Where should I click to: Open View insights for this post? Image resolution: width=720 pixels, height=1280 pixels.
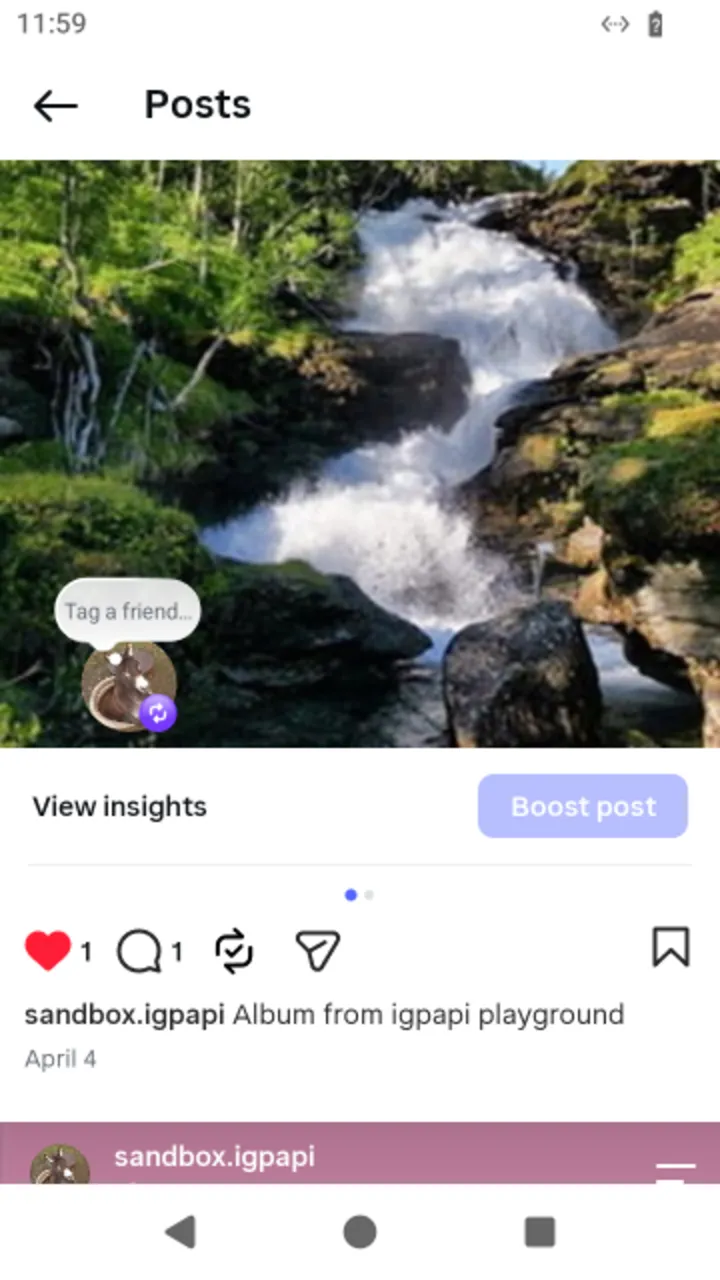click(x=119, y=806)
